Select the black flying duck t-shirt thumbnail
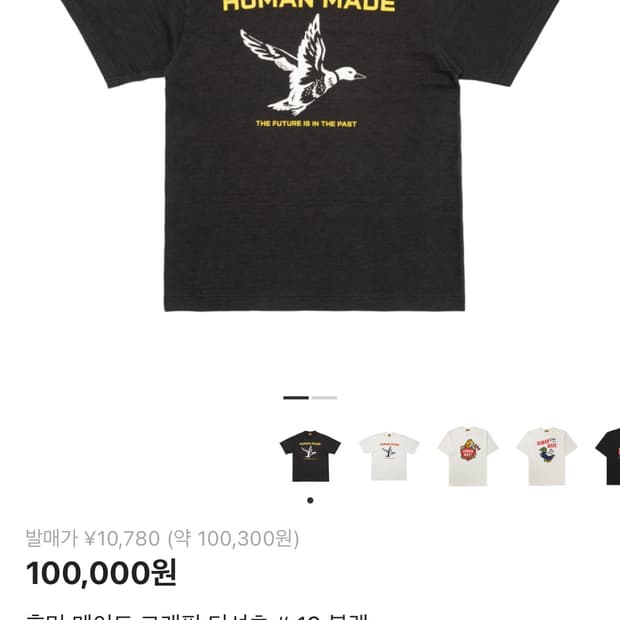 (310, 456)
